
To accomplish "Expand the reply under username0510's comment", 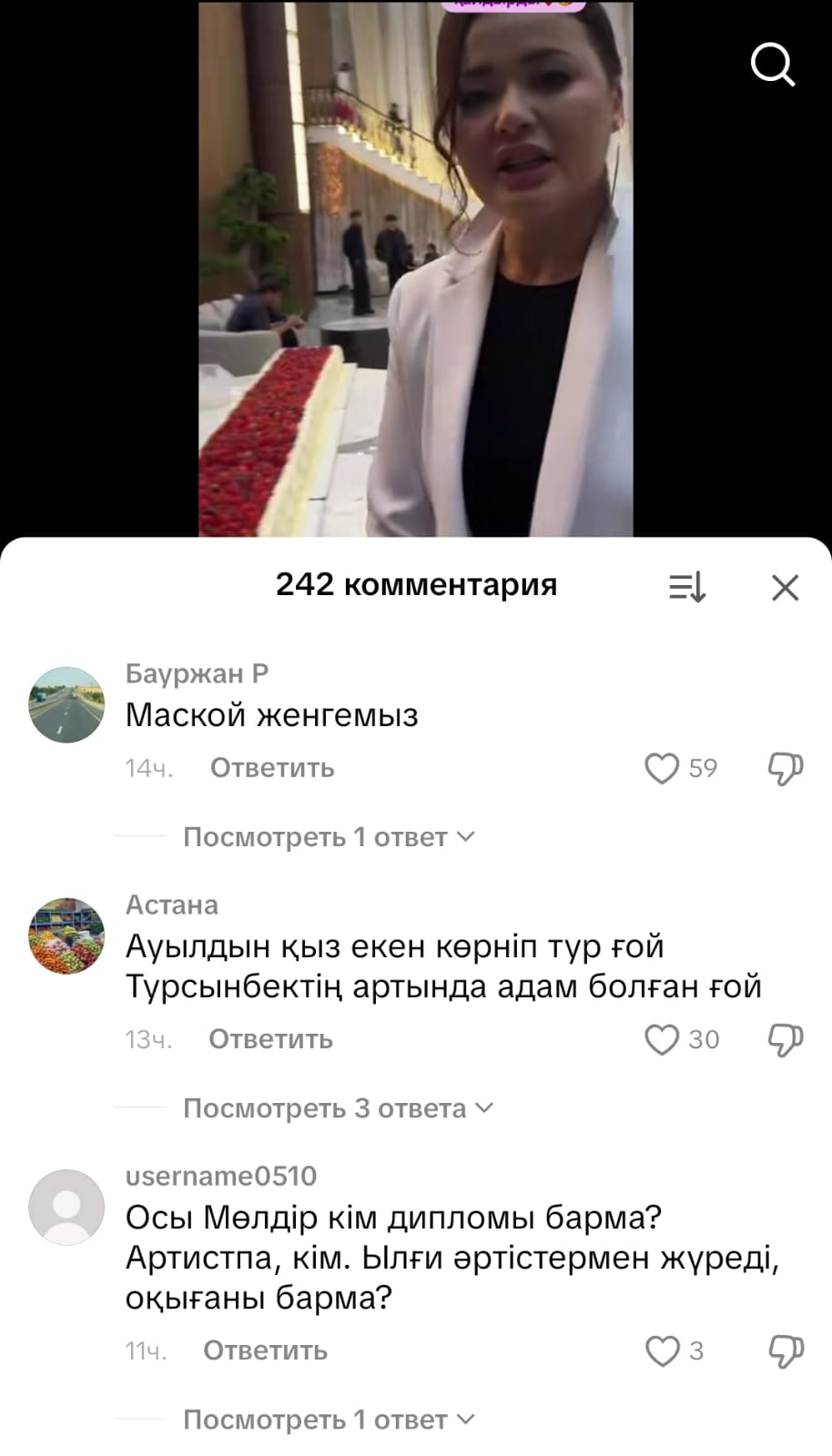I will [x=328, y=1419].
